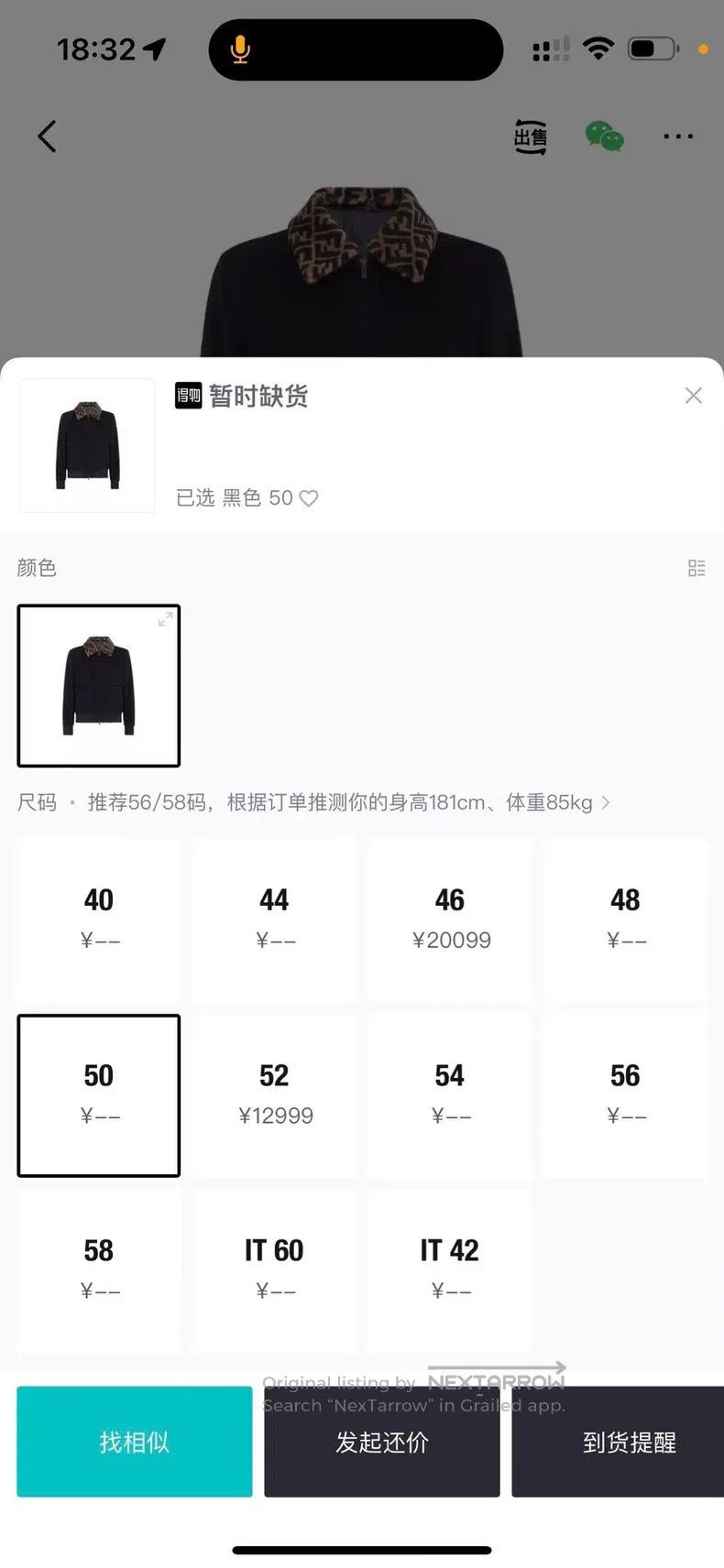This screenshot has width=724, height=1568.
Task: Pick size 52 priced ¥12999
Action: click(x=274, y=1095)
